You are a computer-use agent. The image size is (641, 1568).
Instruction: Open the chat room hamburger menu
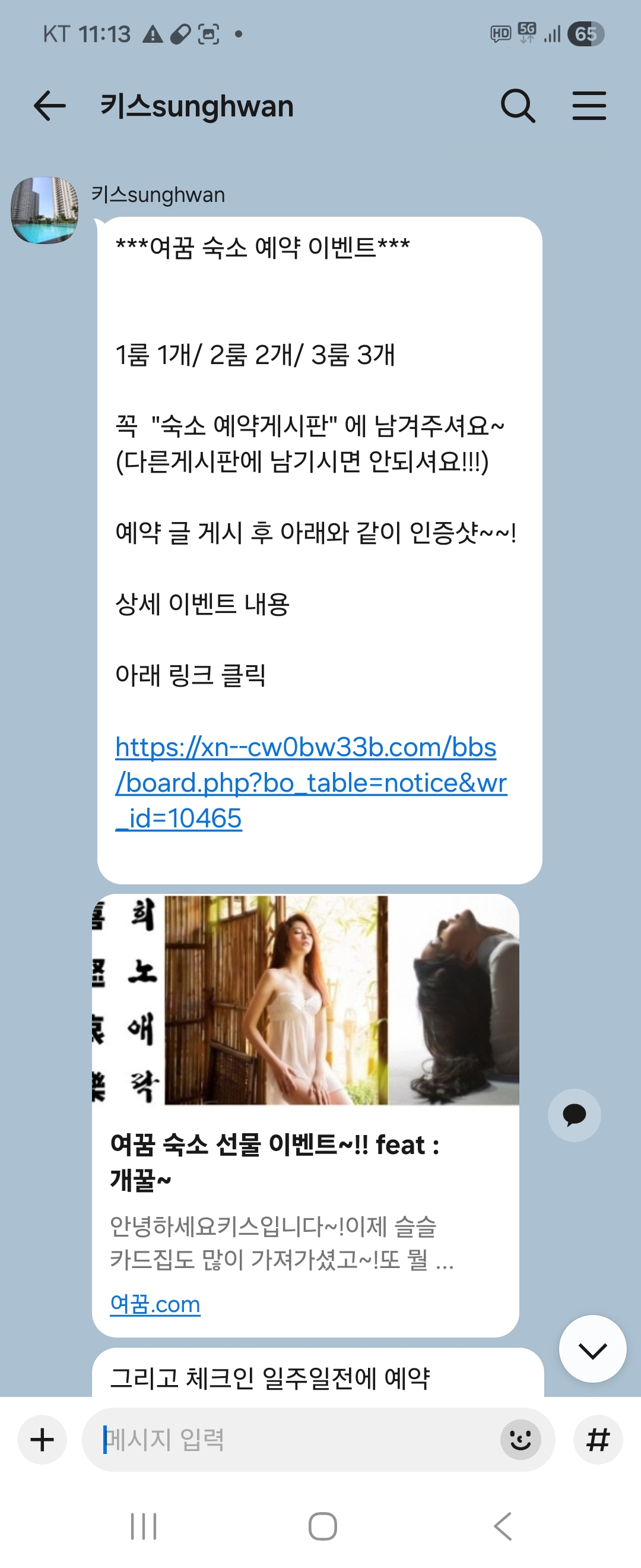point(589,106)
